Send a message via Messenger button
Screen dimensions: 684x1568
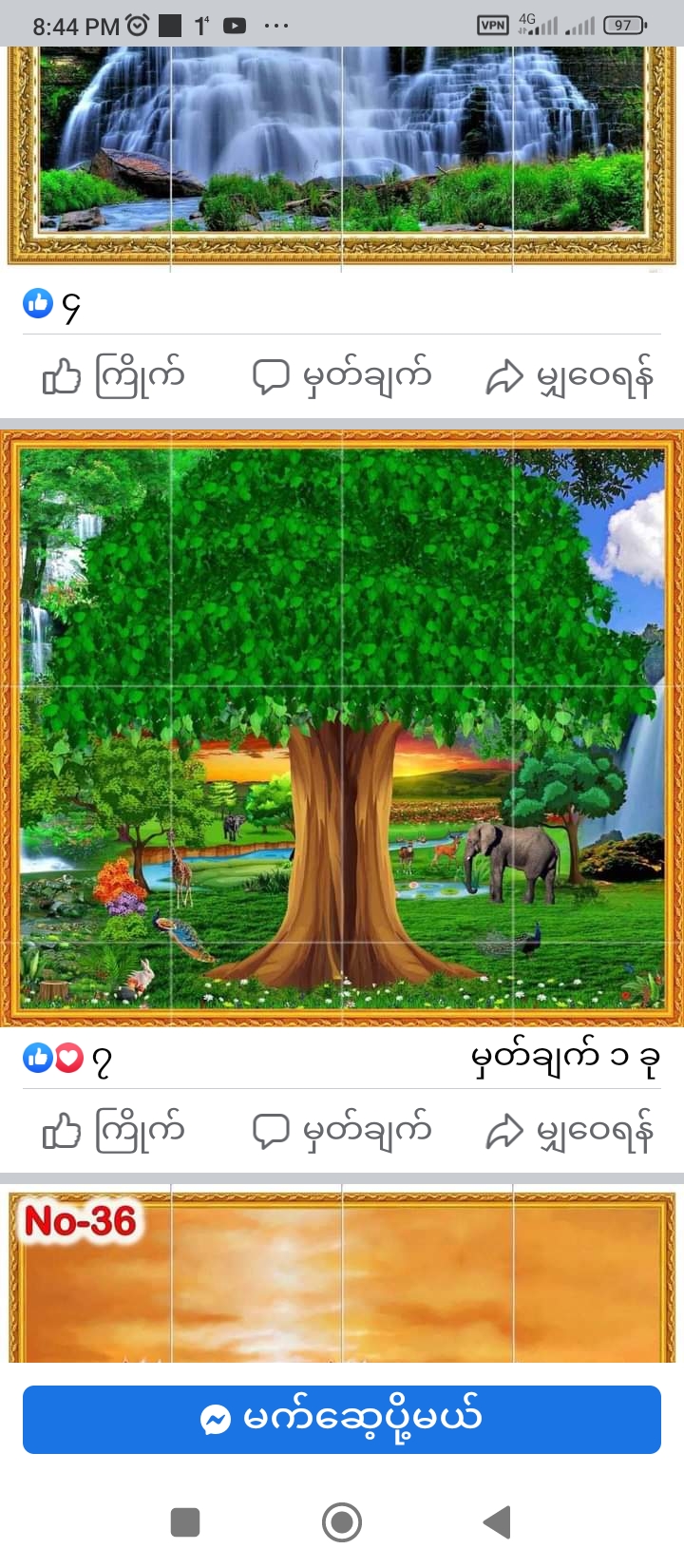(x=342, y=1419)
